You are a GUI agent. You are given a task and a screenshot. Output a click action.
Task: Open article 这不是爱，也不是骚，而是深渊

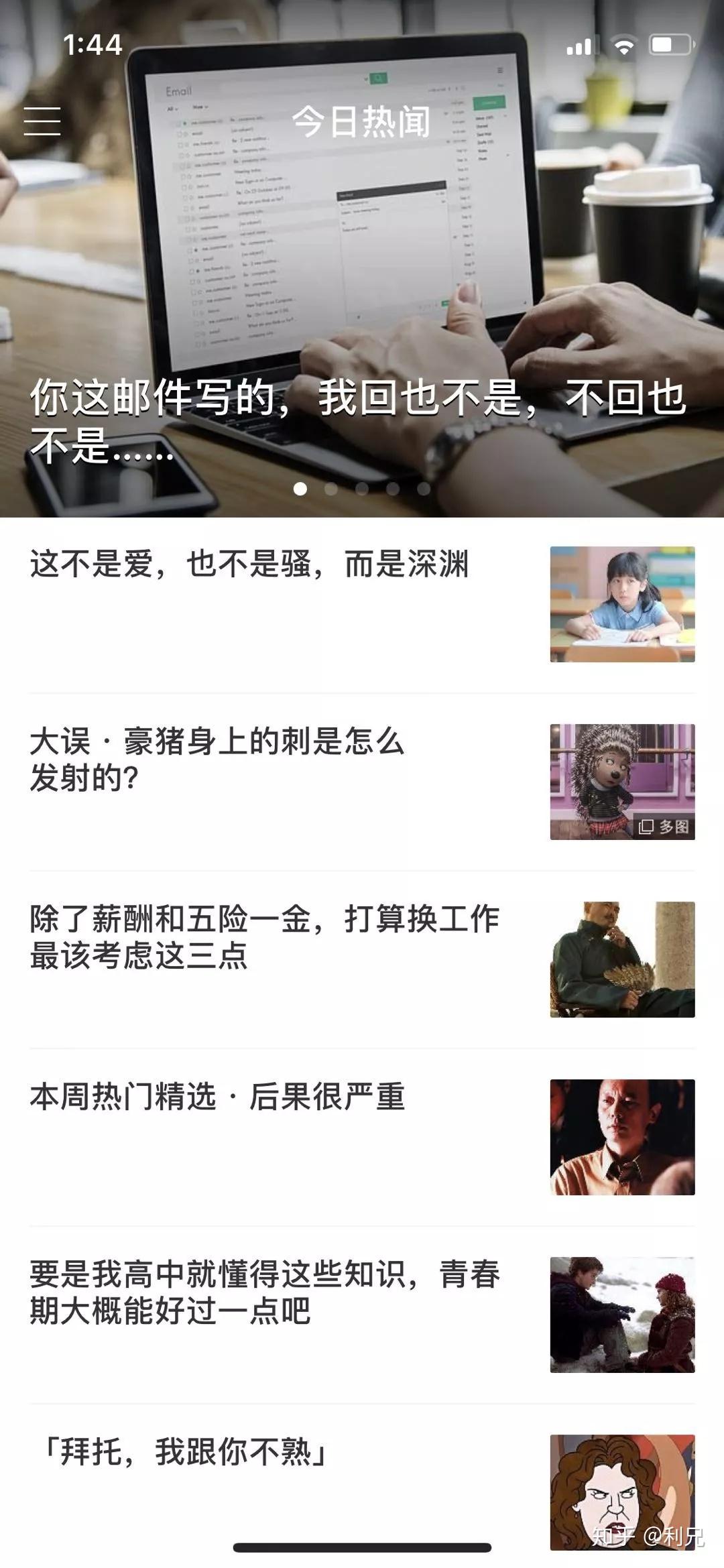(x=249, y=564)
